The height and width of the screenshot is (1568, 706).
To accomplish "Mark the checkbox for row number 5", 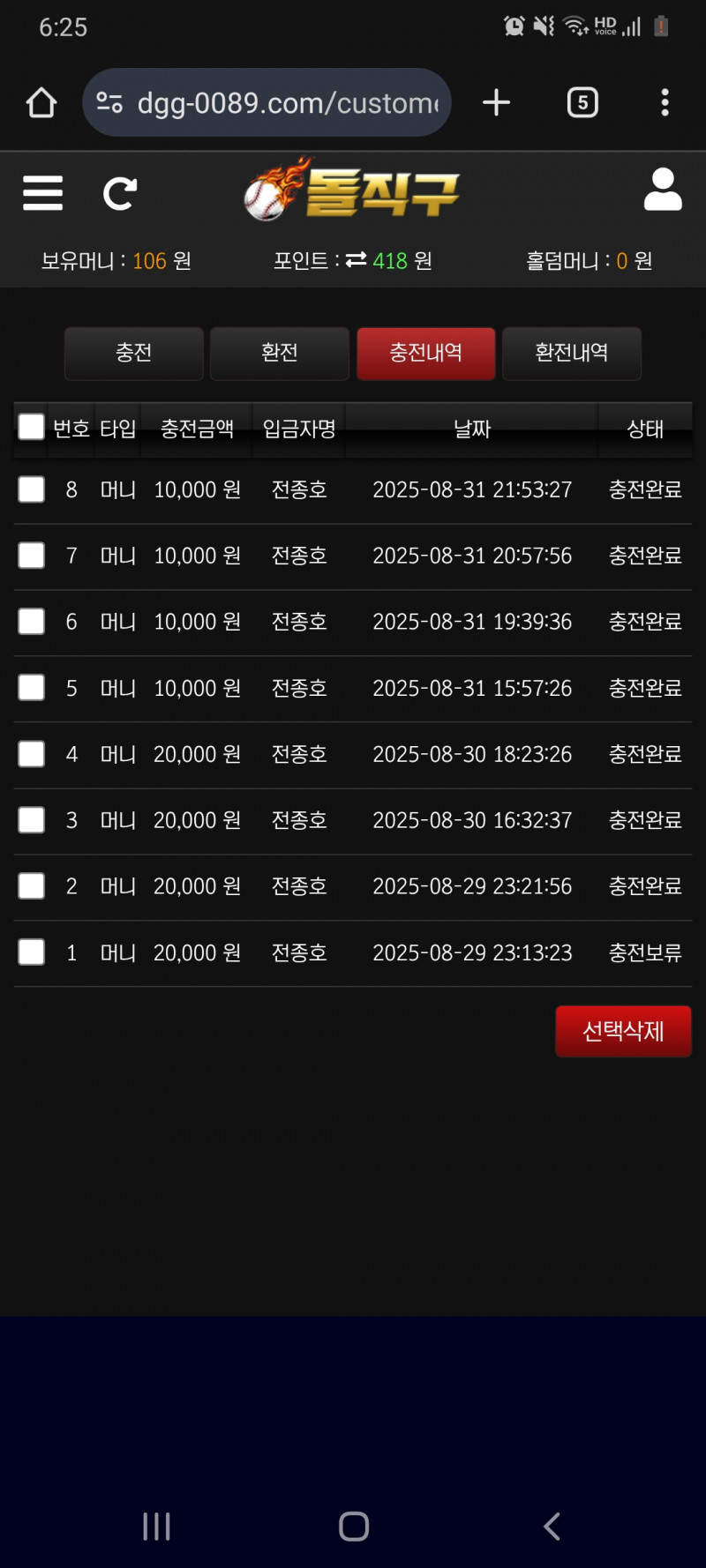I will [x=32, y=688].
